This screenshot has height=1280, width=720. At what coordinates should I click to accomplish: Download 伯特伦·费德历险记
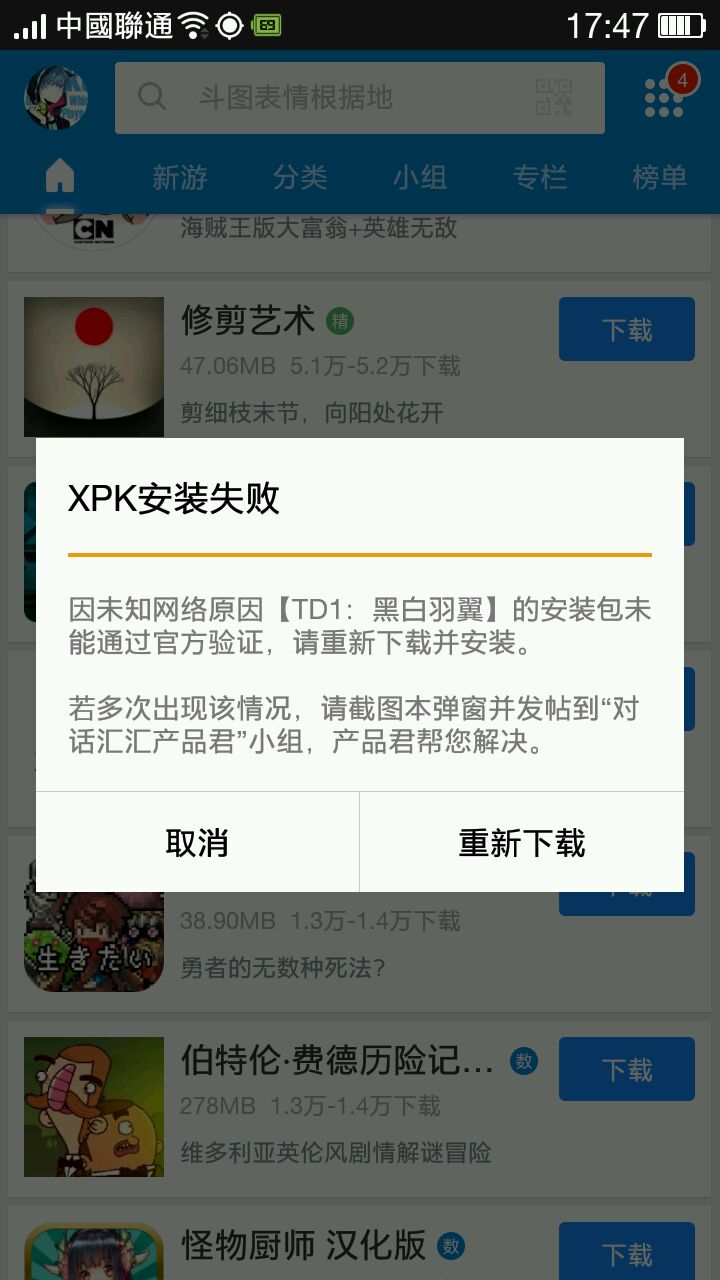pyautogui.click(x=627, y=1069)
